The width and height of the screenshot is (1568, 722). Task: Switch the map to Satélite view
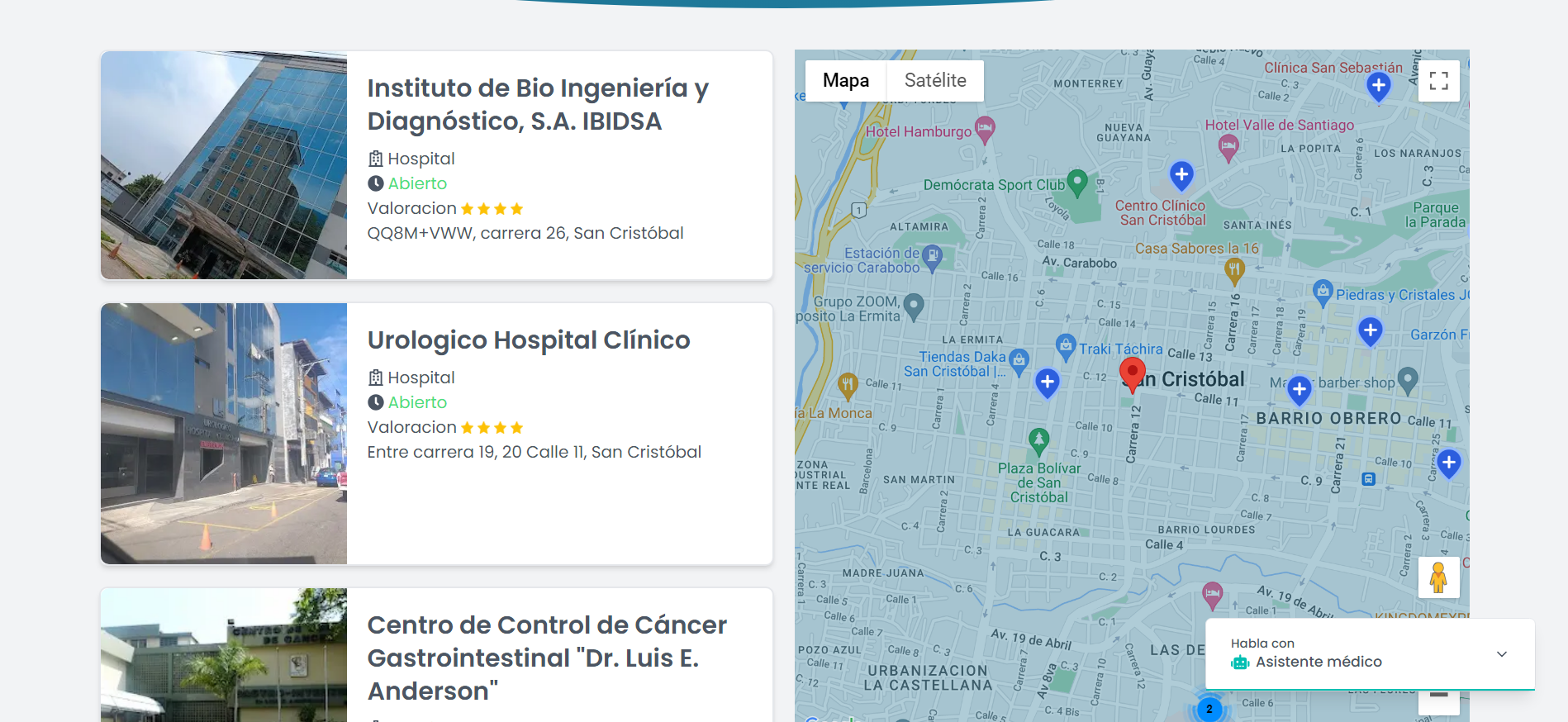[x=934, y=81]
